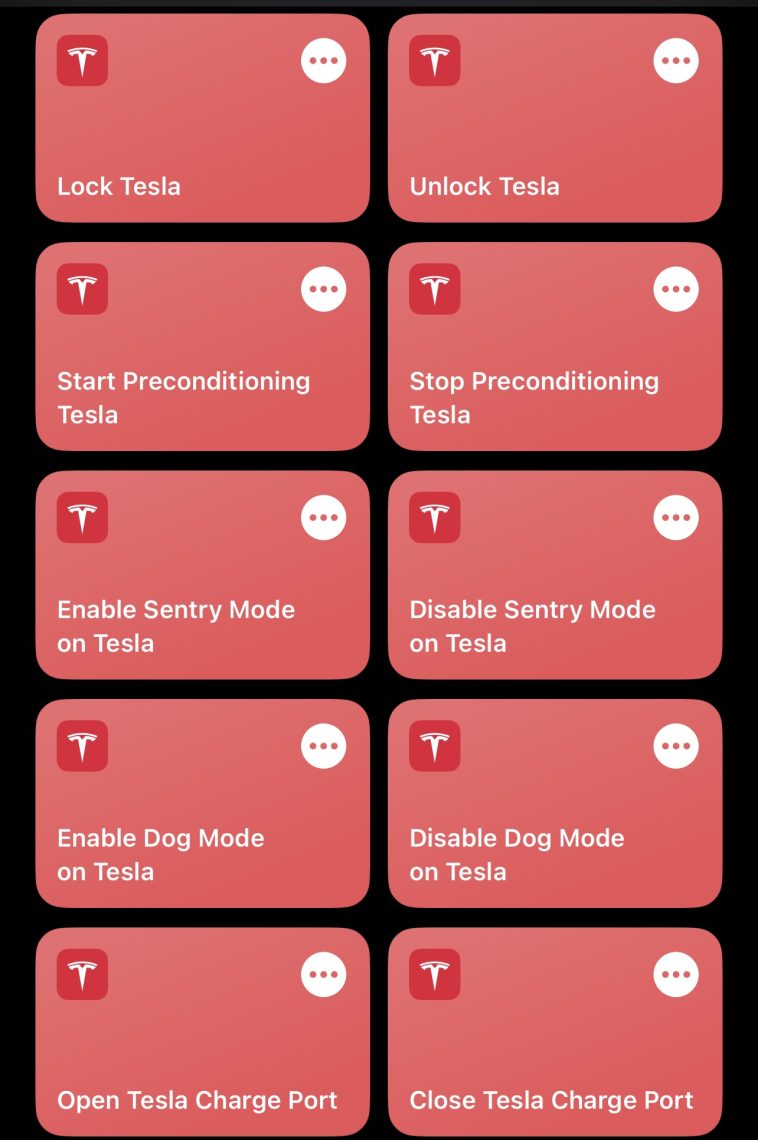Select the Tesla logo on Start Preconditioning card

point(82,288)
